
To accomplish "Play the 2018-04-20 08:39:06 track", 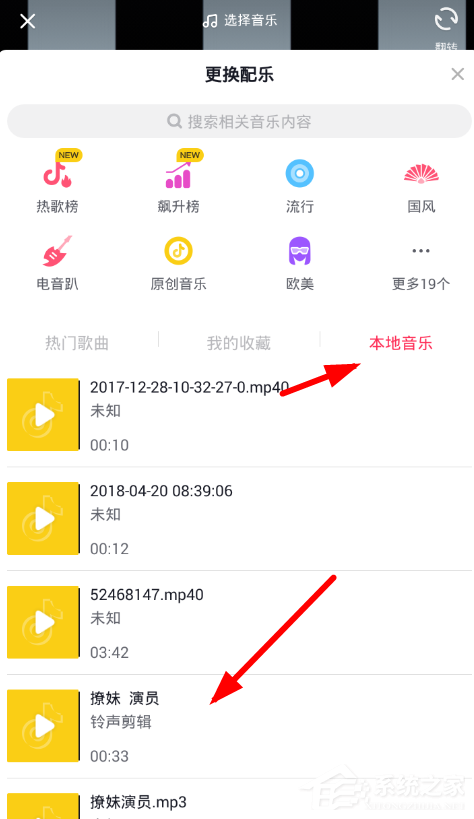I will pos(239,518).
